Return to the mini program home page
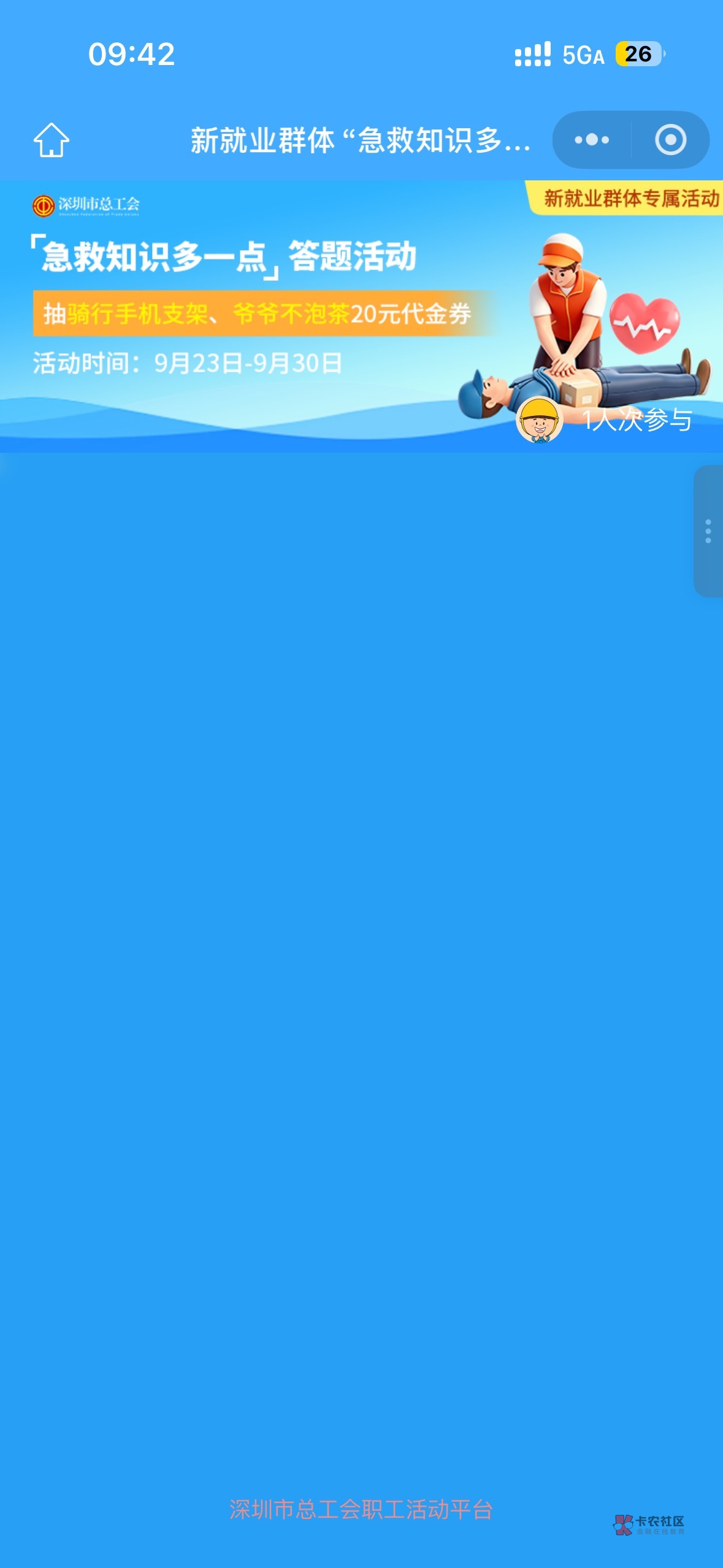 tap(52, 140)
